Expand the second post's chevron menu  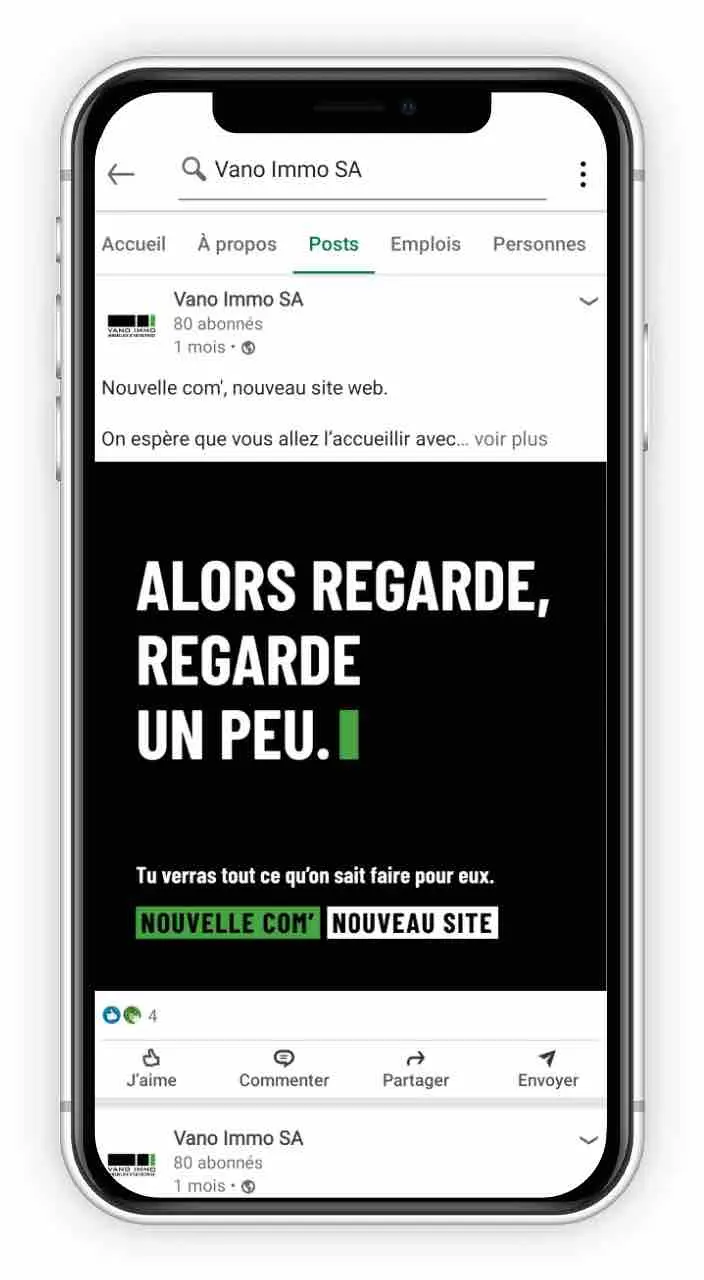589,1140
